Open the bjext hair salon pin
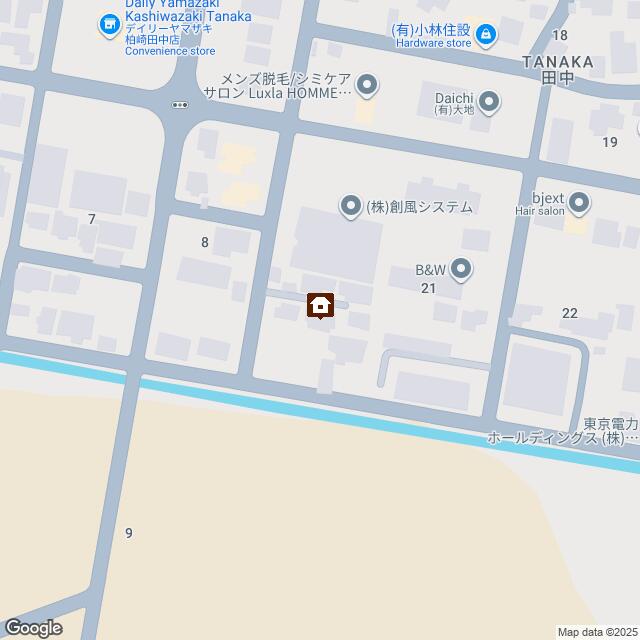640x640 pixels. pyautogui.click(x=581, y=204)
